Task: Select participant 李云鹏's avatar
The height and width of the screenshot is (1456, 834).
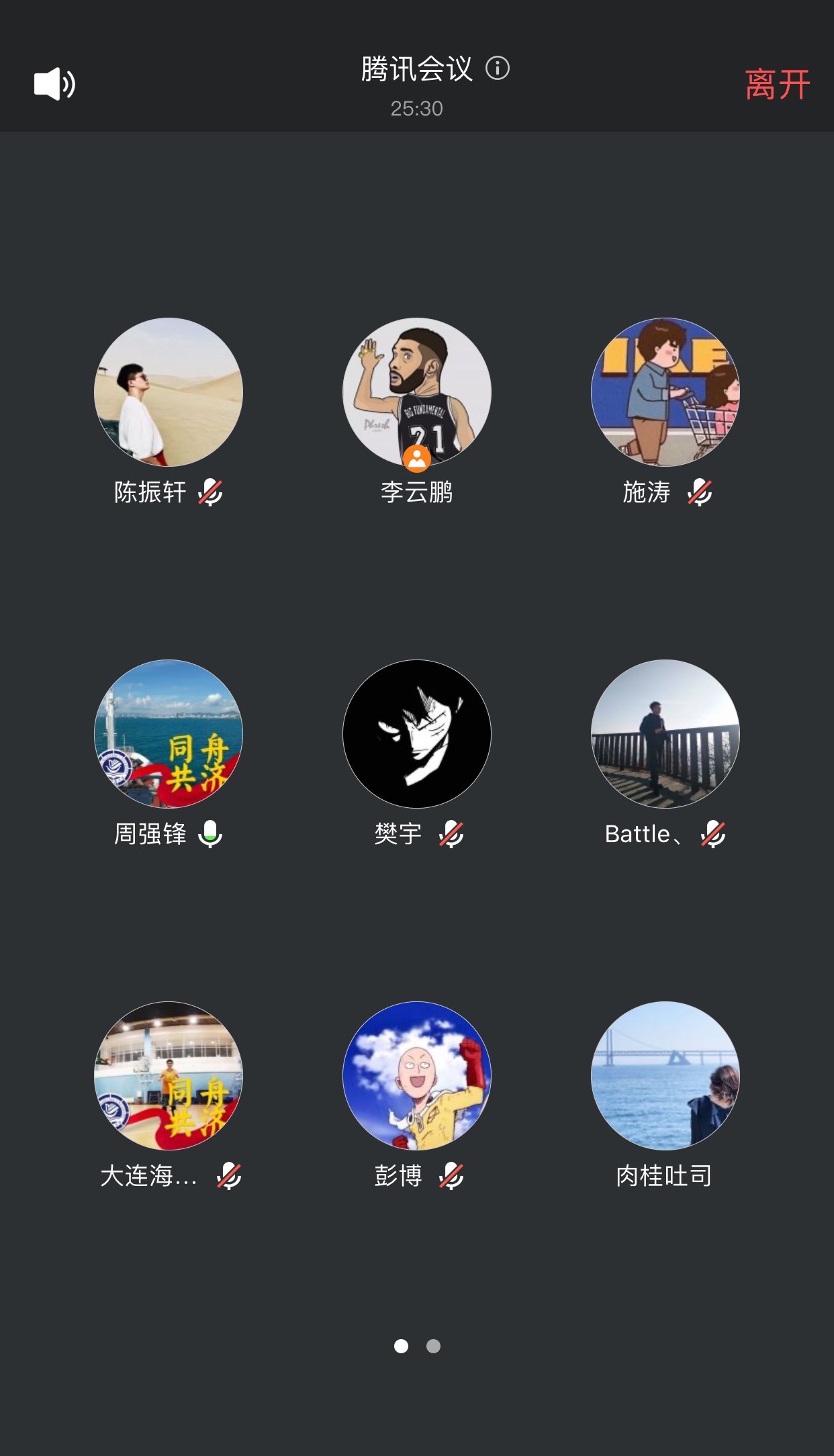Action: tap(417, 392)
